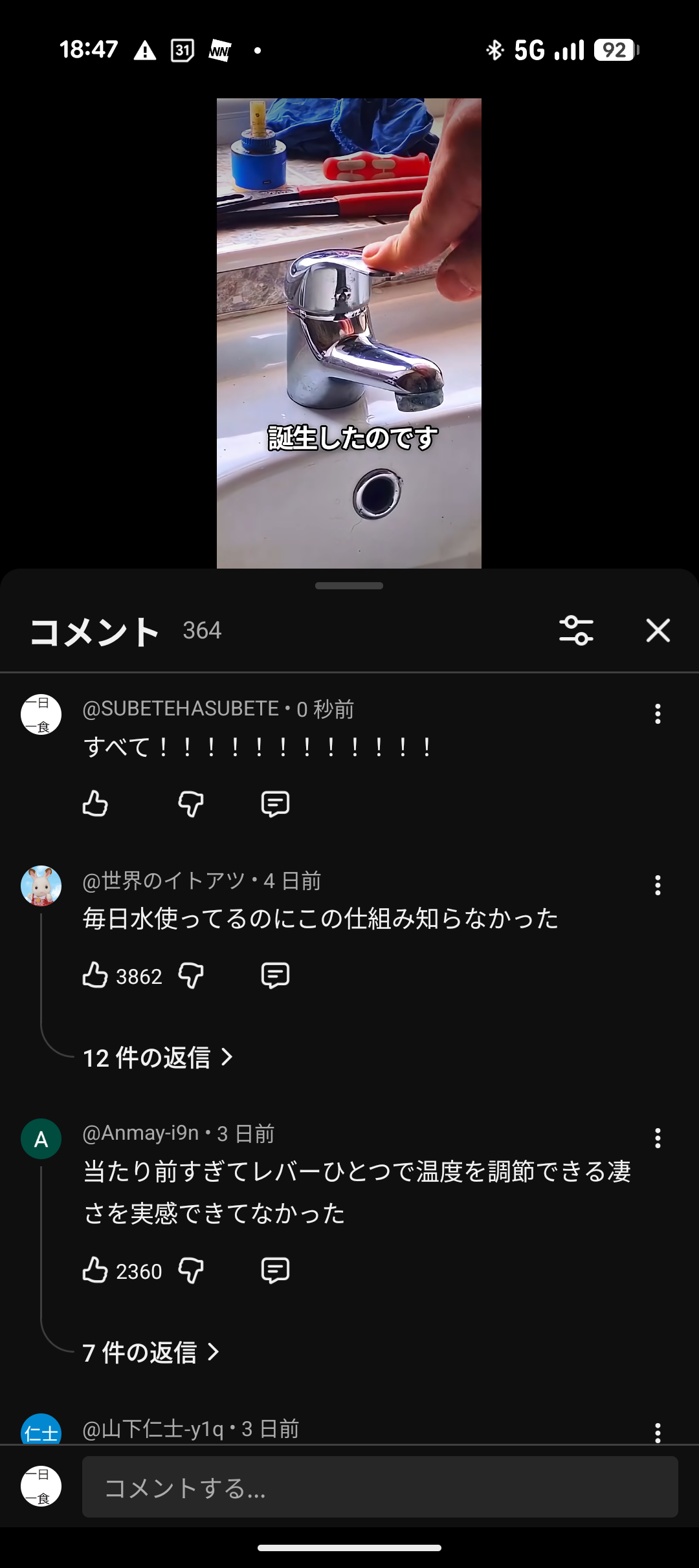Viewport: 699px width, 1568px height.
Task: Like the comment by @Anmay-i9n
Action: coord(95,1270)
